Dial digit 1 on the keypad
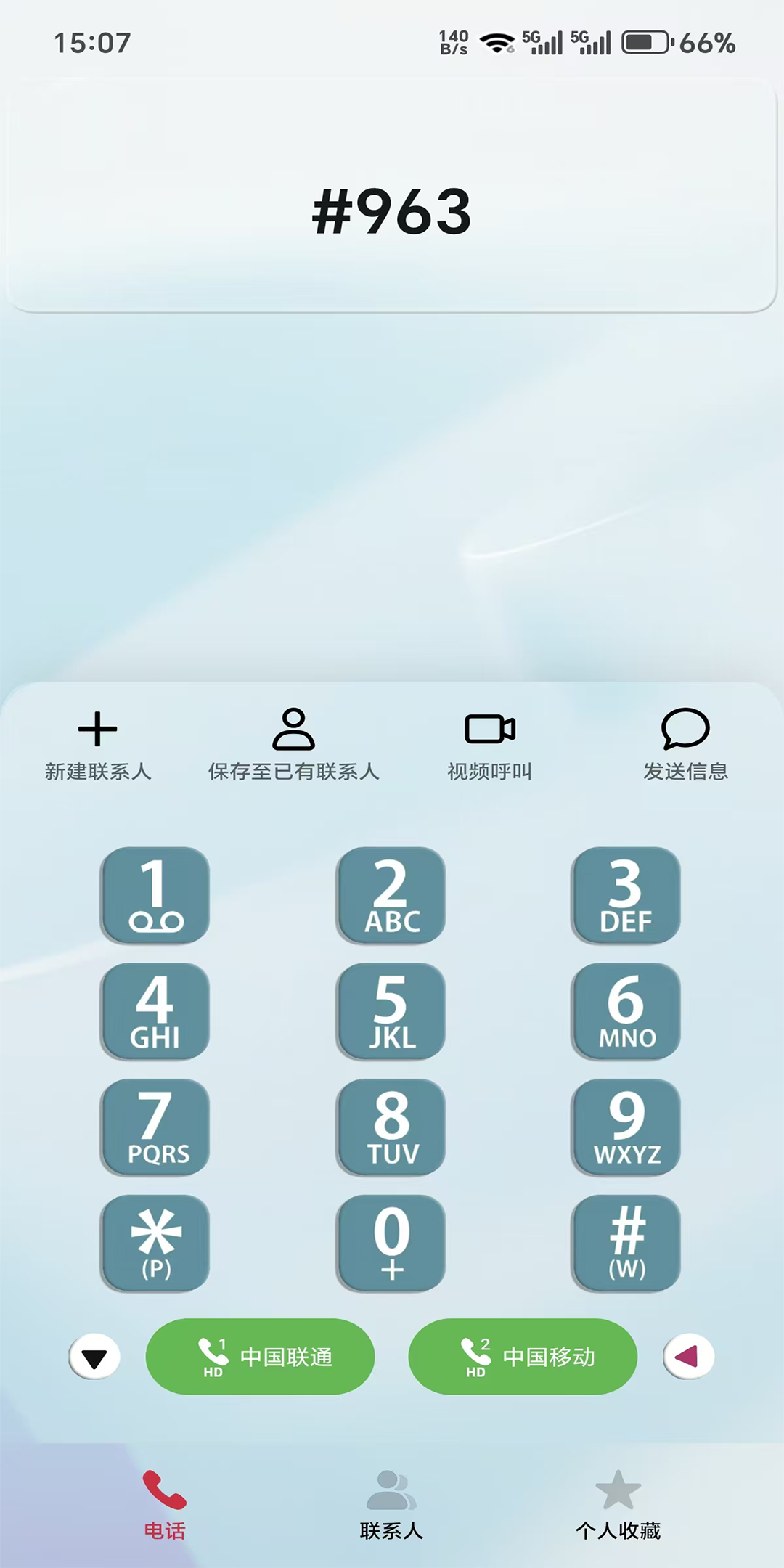This screenshot has height=1568, width=784. (155, 895)
